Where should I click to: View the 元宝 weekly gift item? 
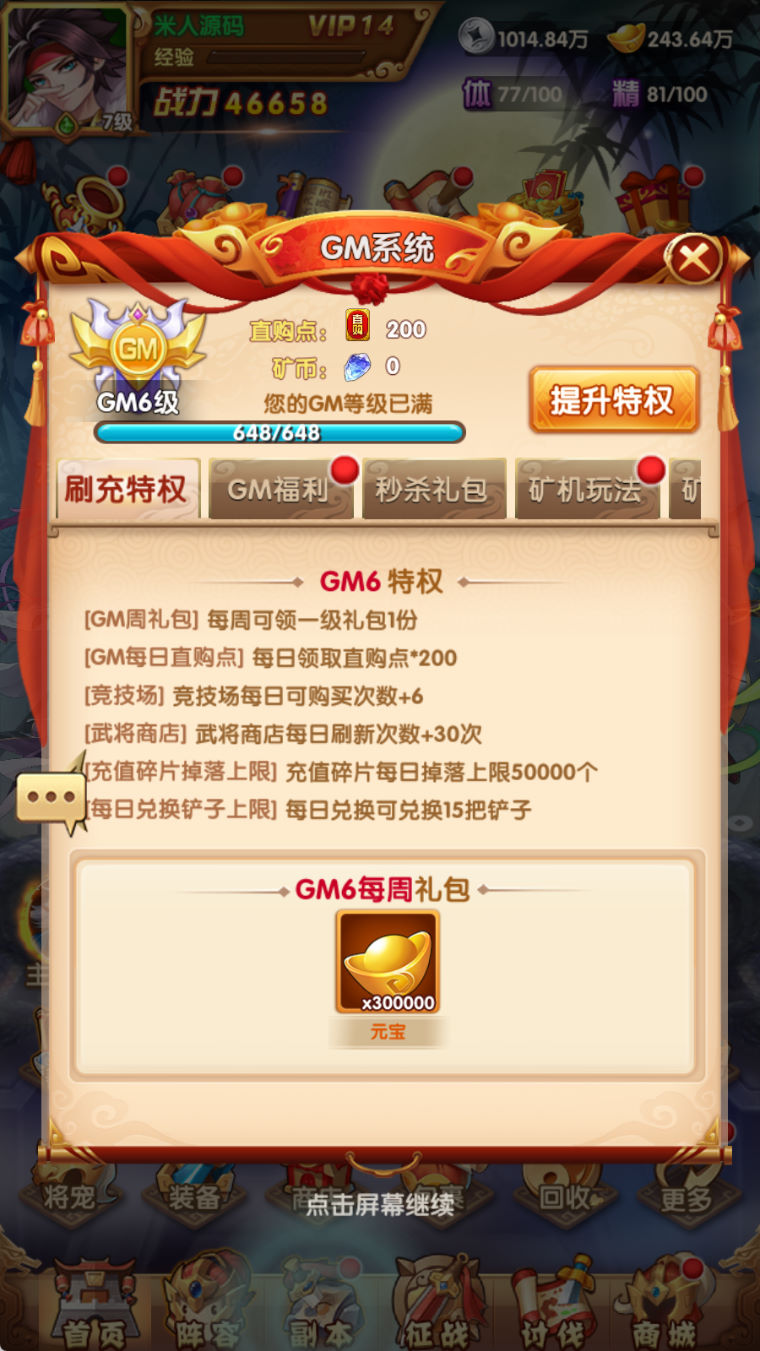(387, 961)
